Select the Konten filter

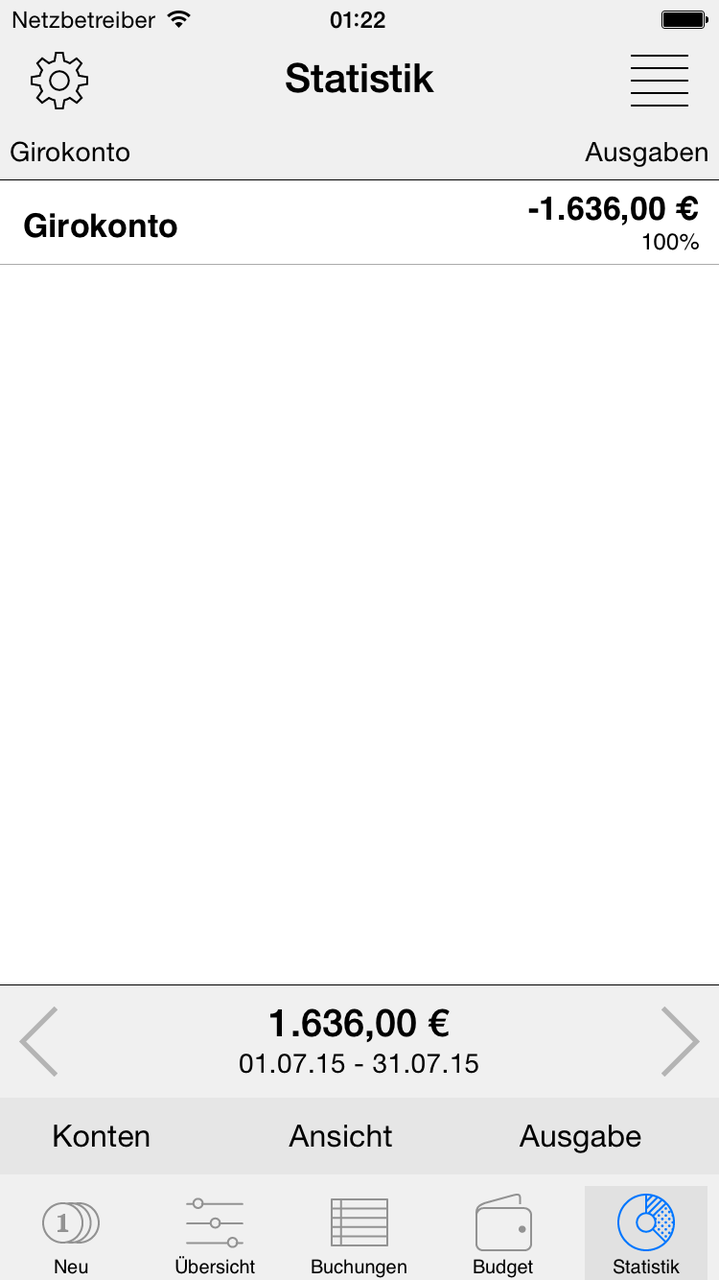click(101, 1136)
